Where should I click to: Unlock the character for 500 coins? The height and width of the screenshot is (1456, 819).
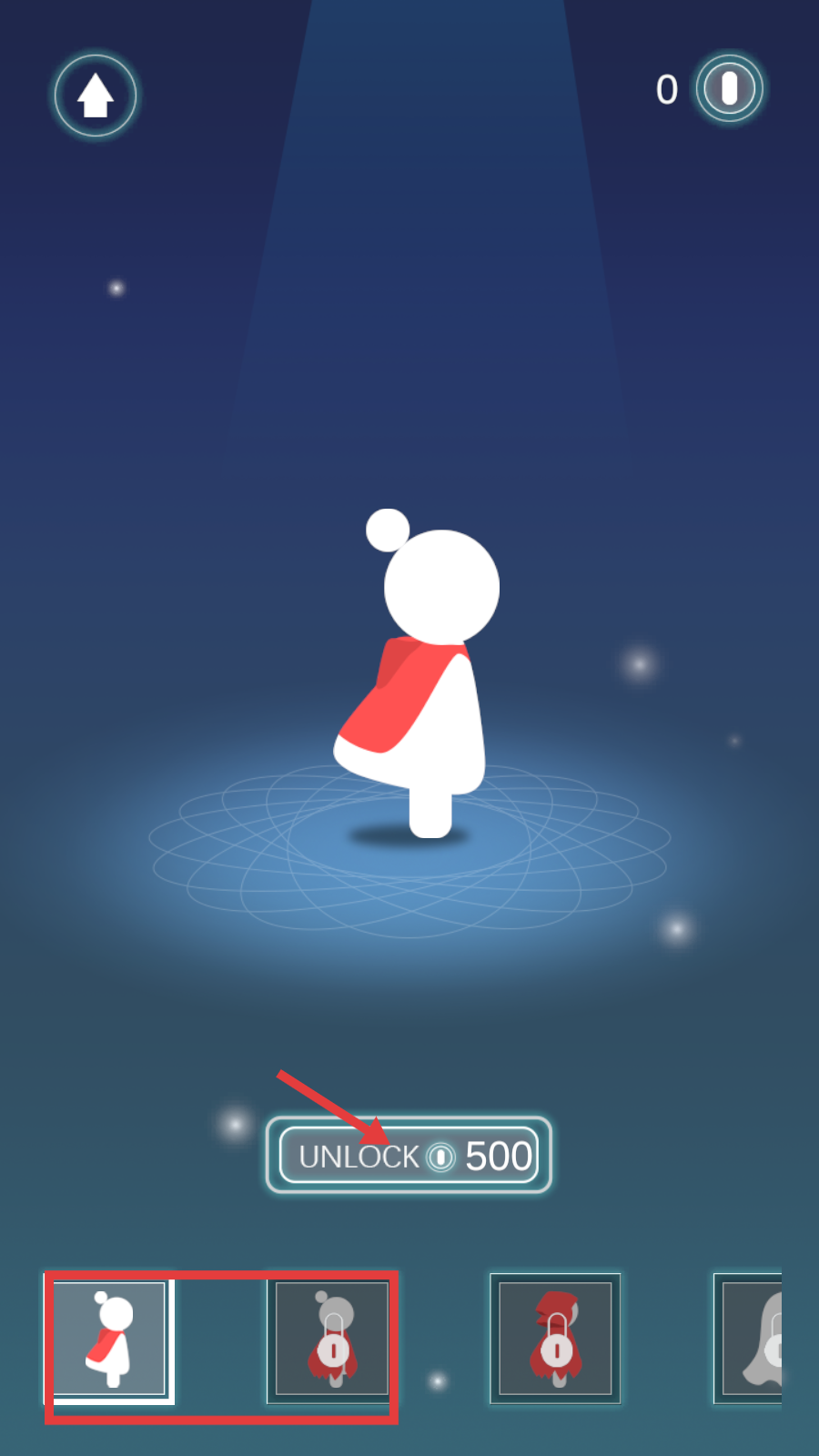click(409, 1155)
